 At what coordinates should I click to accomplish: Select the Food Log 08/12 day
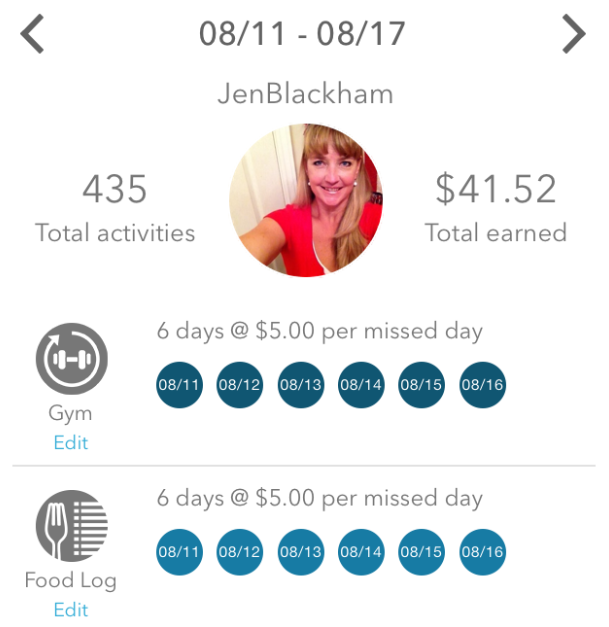(x=240, y=552)
